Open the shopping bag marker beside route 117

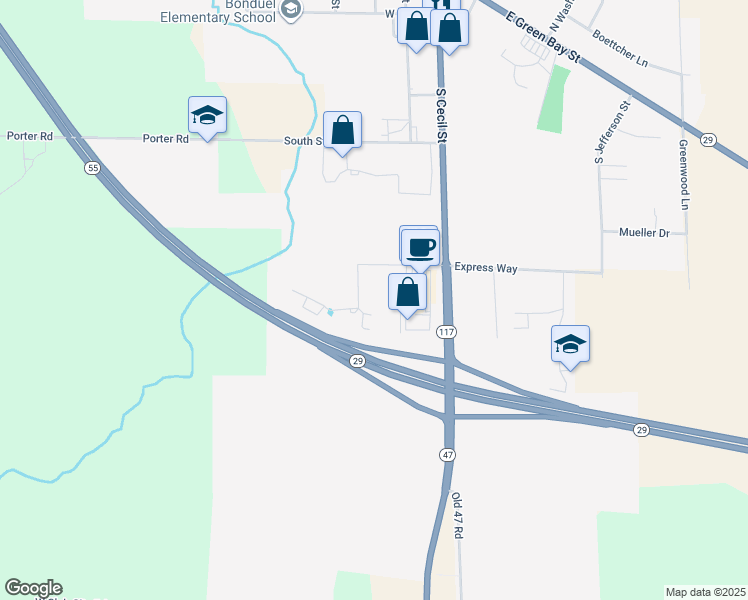407,292
